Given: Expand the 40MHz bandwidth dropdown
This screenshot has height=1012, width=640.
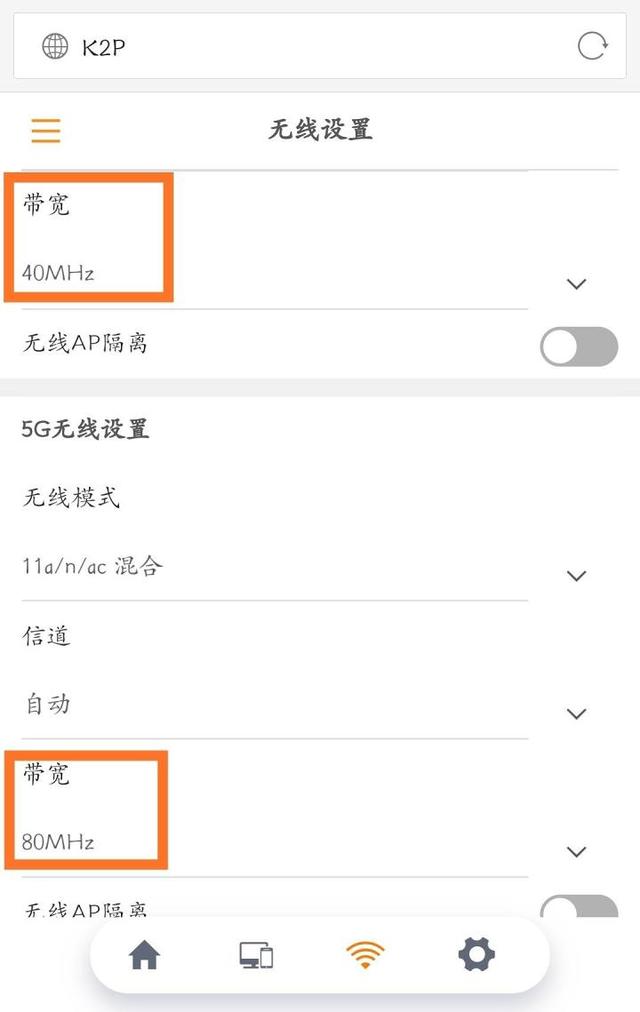Looking at the screenshot, I should [575, 284].
